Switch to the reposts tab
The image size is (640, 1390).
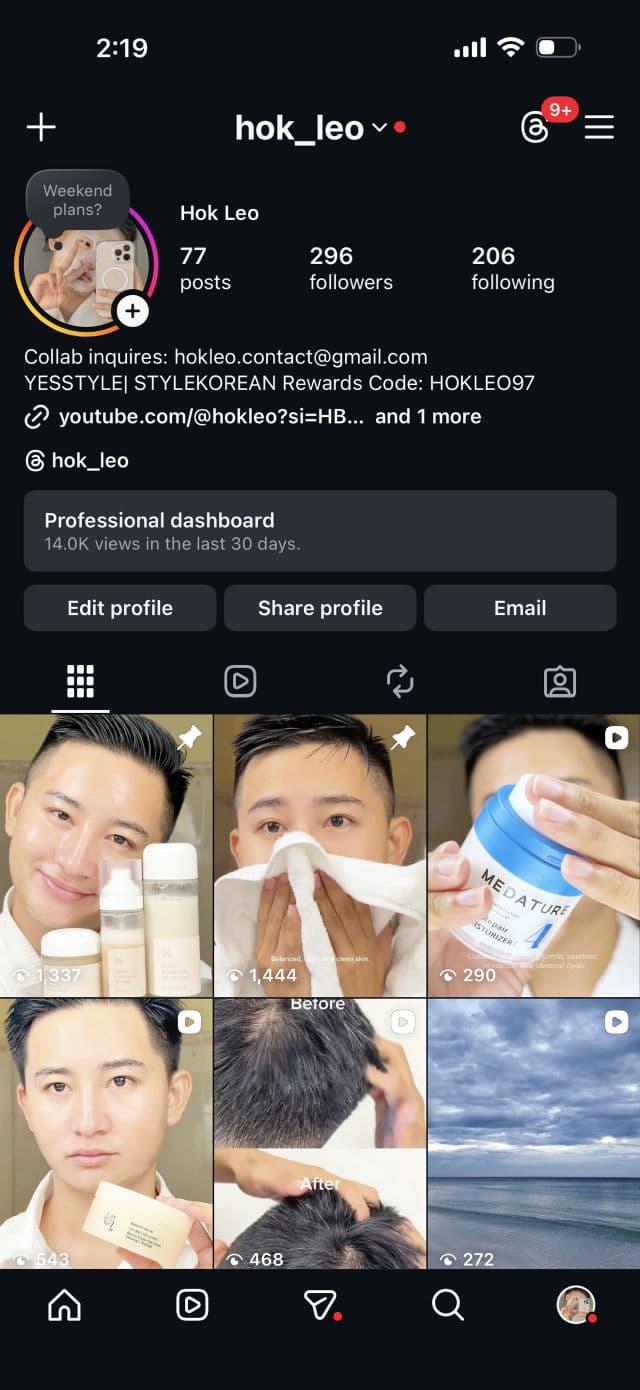tap(400, 682)
